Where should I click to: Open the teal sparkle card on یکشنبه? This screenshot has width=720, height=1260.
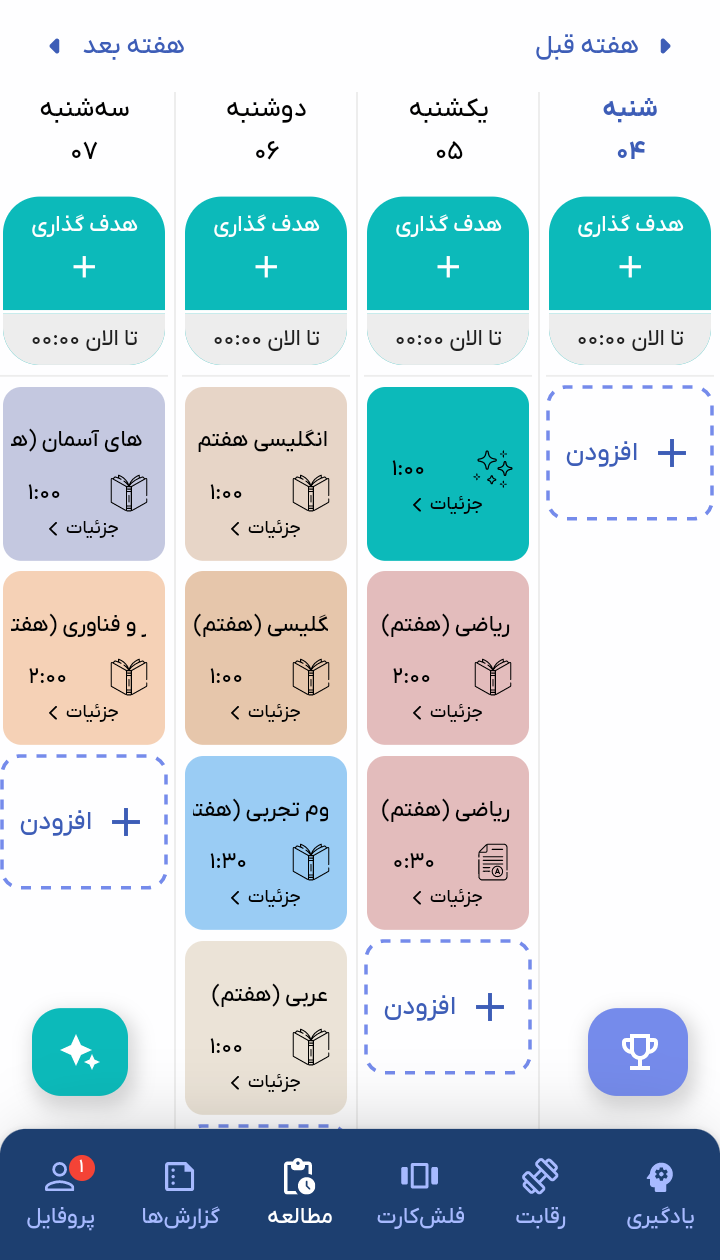(x=448, y=473)
